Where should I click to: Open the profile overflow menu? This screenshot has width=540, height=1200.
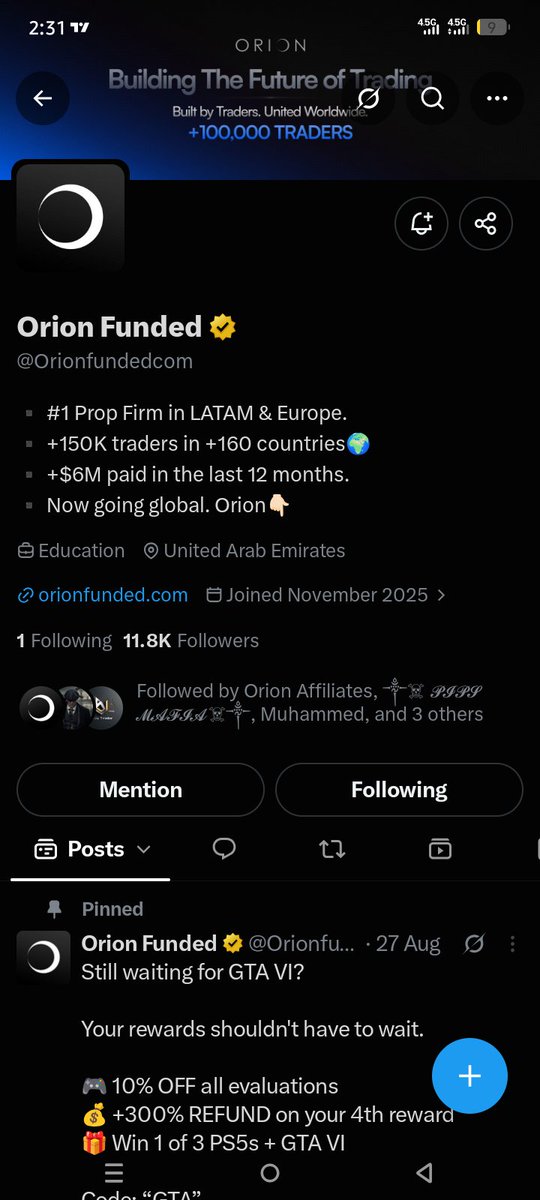coord(496,98)
